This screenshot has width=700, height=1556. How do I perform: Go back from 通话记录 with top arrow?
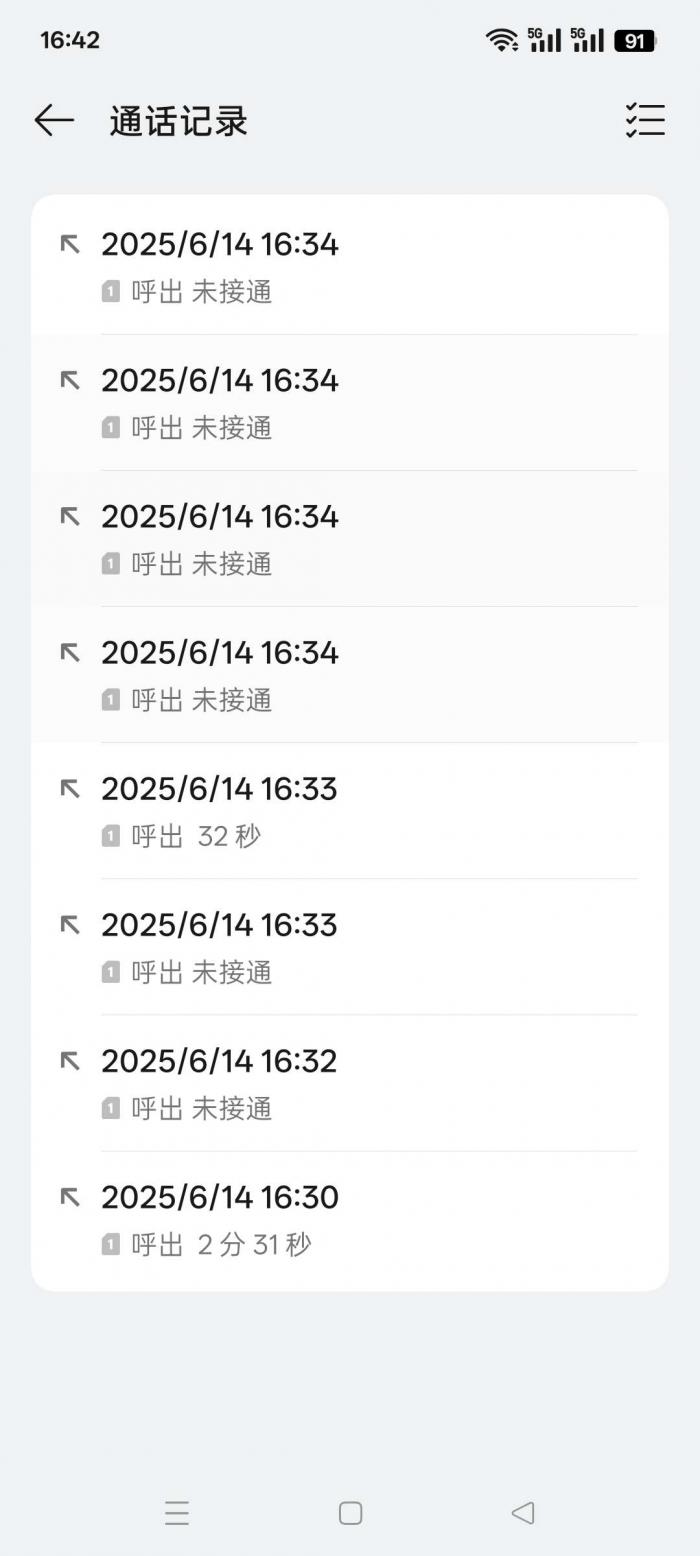coord(54,121)
